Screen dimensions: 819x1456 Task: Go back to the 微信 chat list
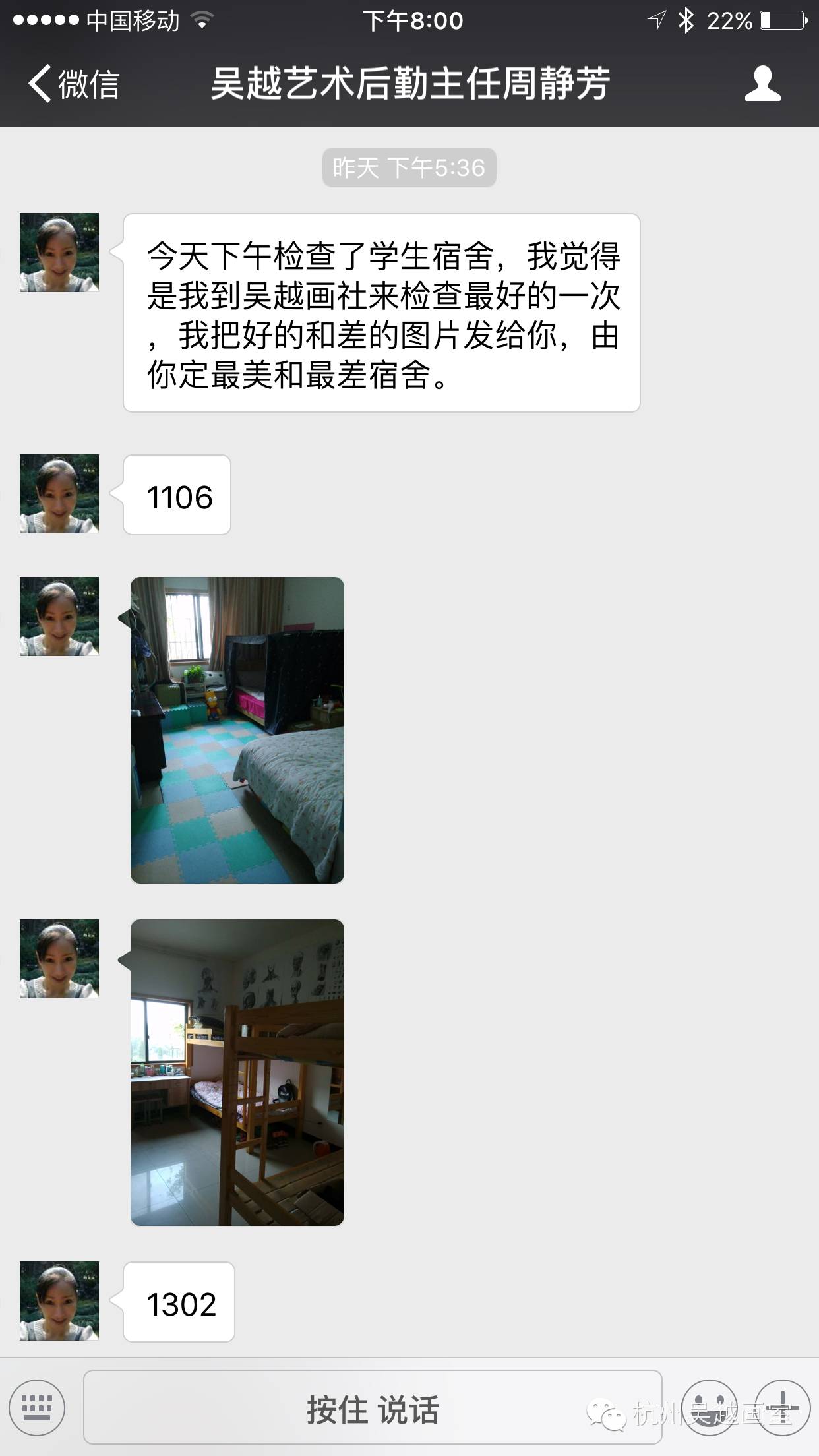pos(73,84)
